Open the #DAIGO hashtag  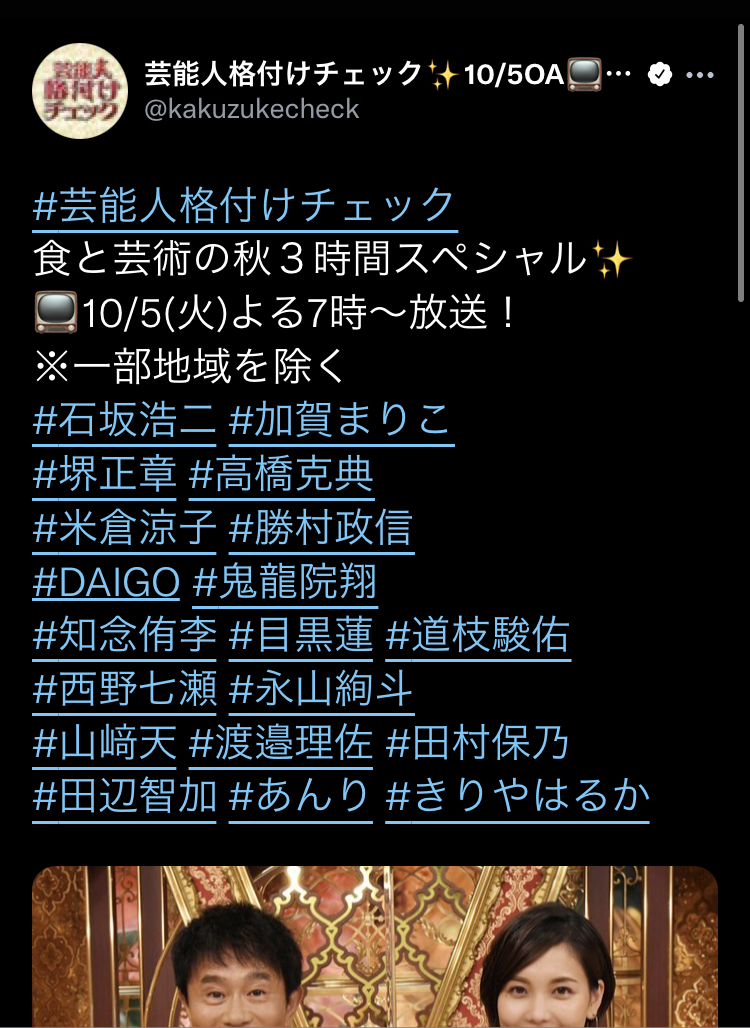[x=106, y=582]
